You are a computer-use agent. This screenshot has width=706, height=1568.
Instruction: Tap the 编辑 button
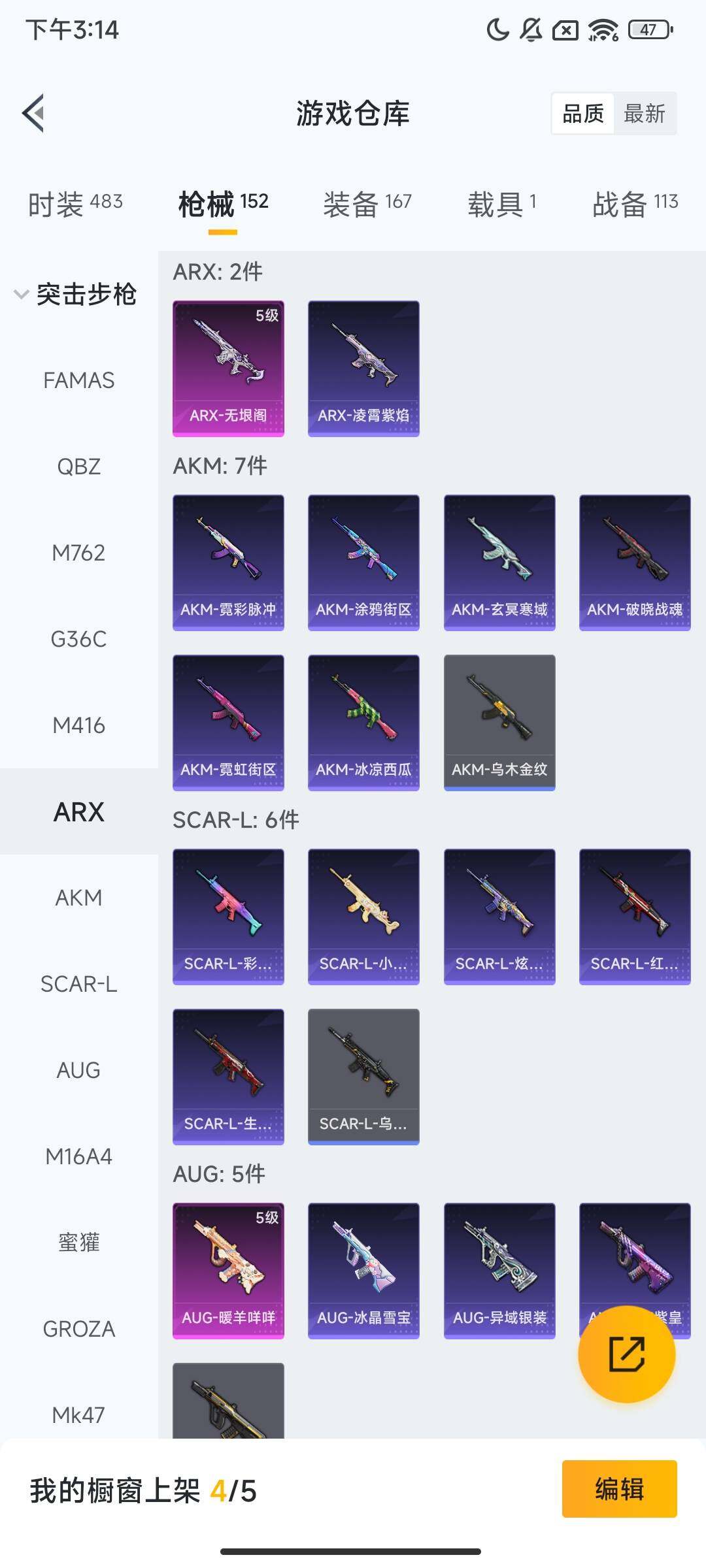point(619,1489)
